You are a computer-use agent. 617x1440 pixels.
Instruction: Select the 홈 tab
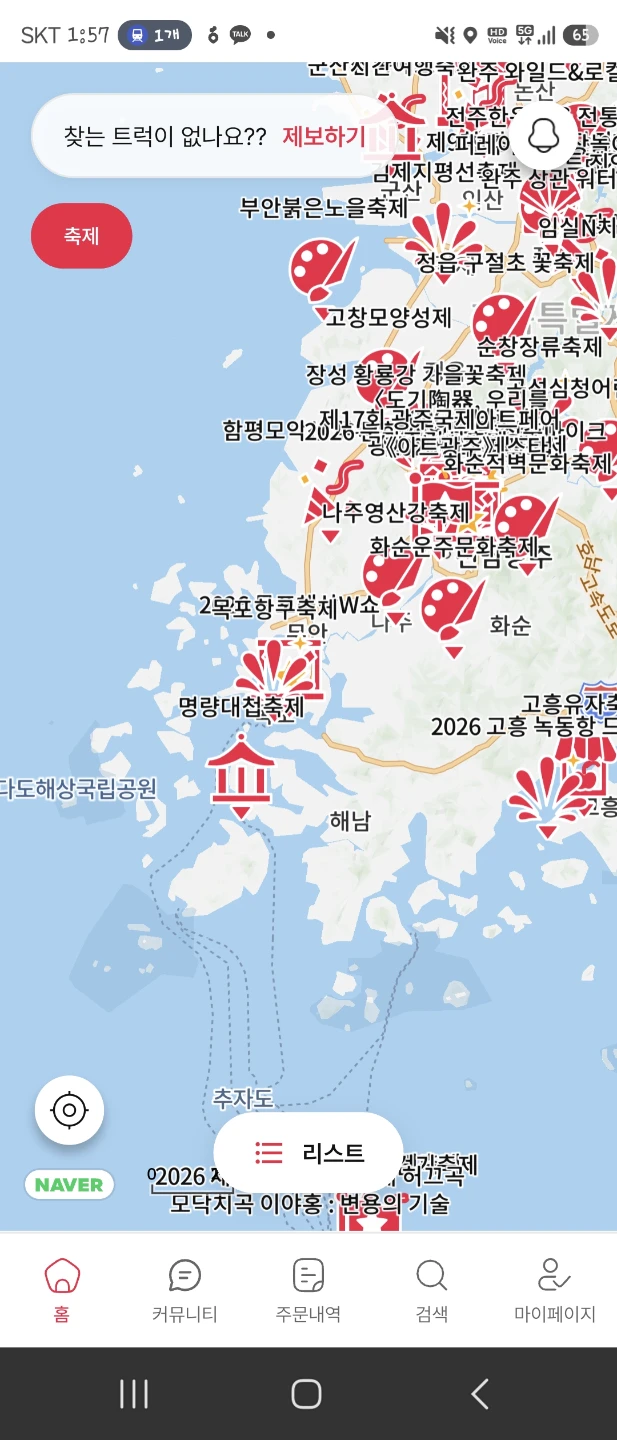(62, 1291)
